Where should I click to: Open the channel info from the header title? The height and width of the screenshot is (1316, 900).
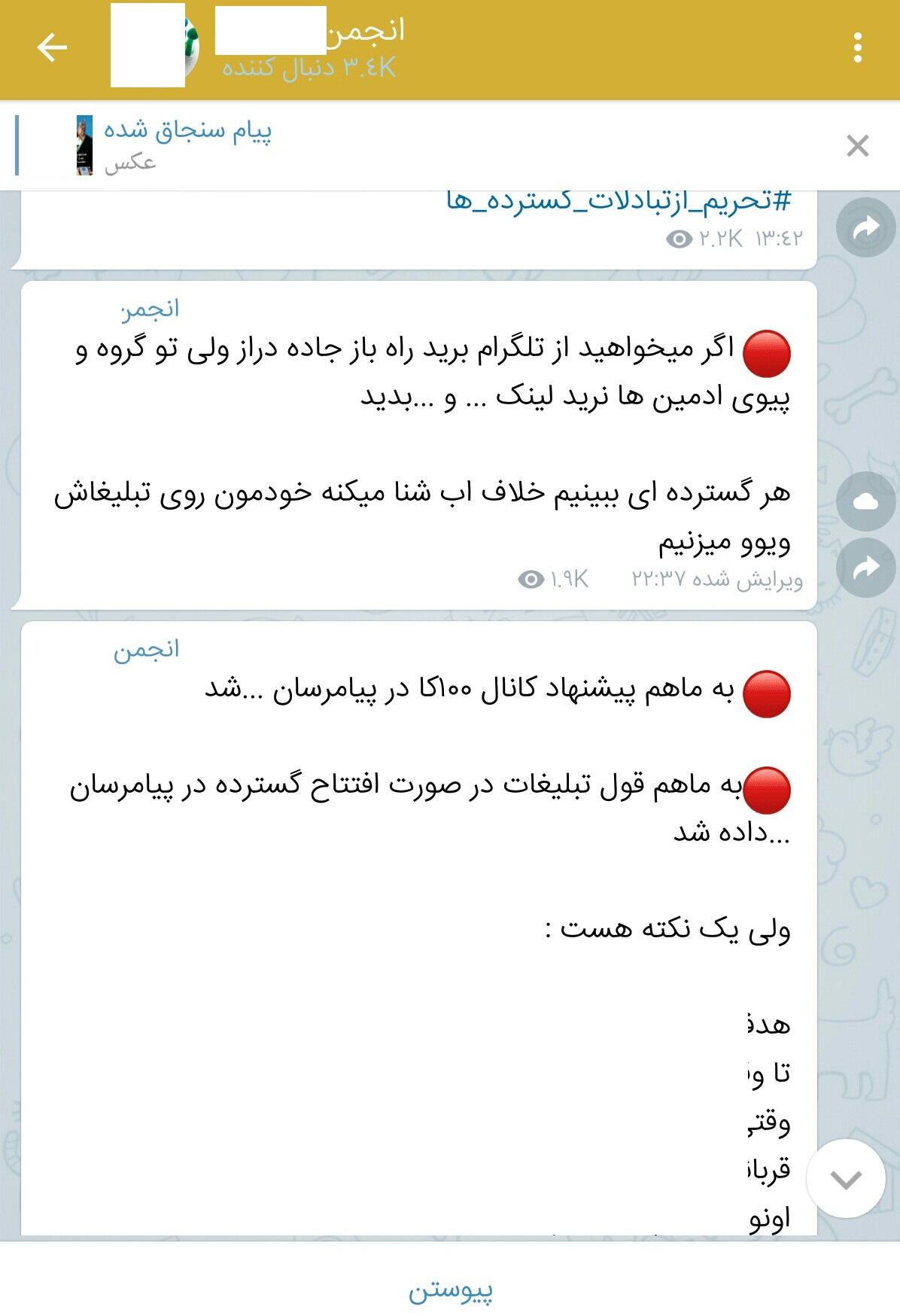(x=309, y=47)
